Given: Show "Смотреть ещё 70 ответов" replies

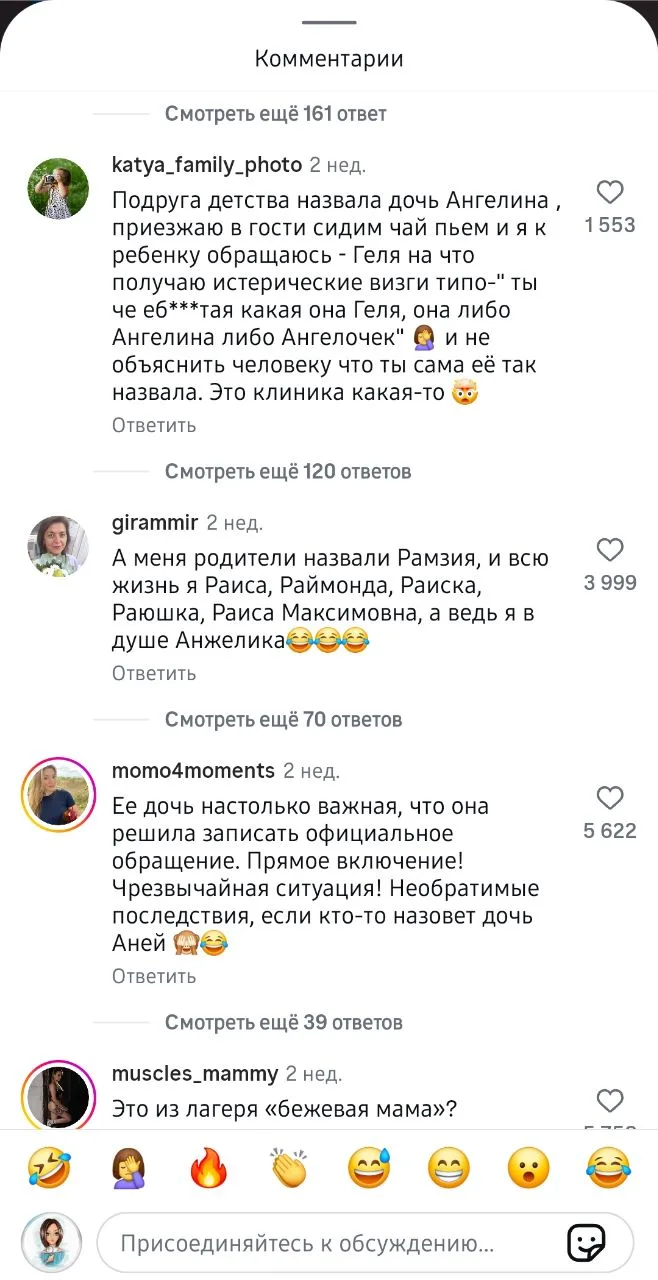Looking at the screenshot, I should 283,719.
